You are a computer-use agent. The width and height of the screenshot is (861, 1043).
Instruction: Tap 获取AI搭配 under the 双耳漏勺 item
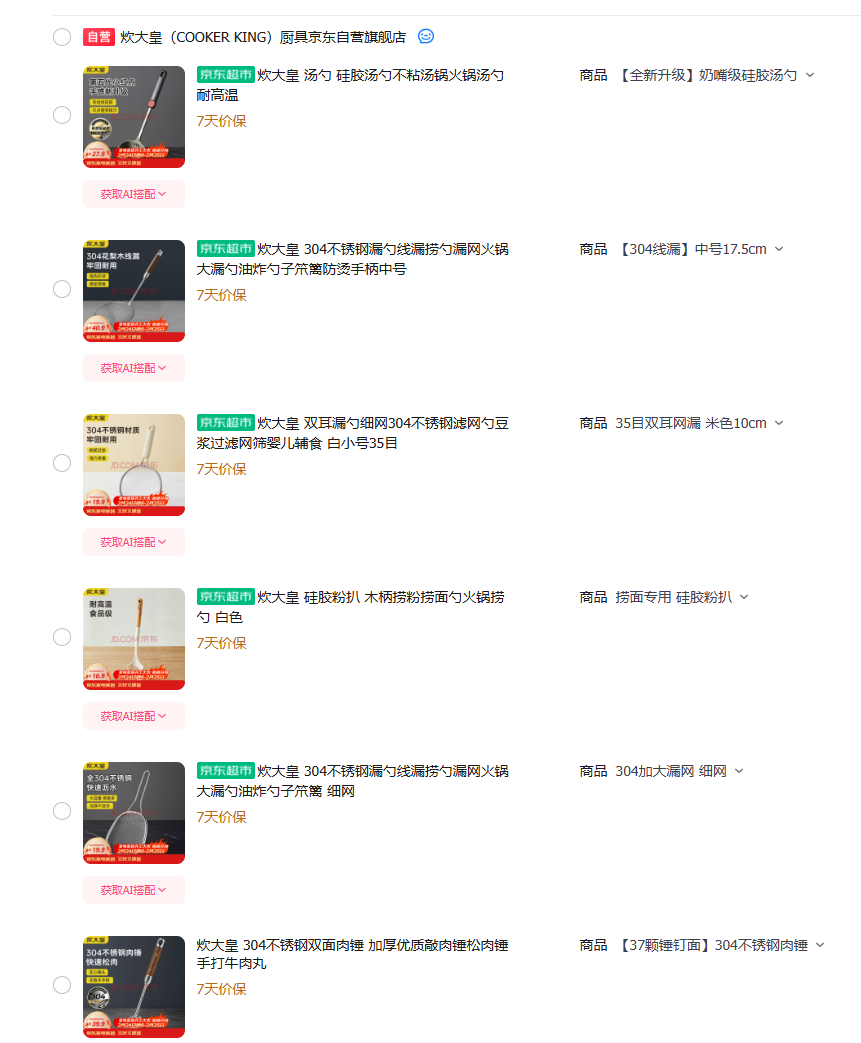(x=134, y=542)
